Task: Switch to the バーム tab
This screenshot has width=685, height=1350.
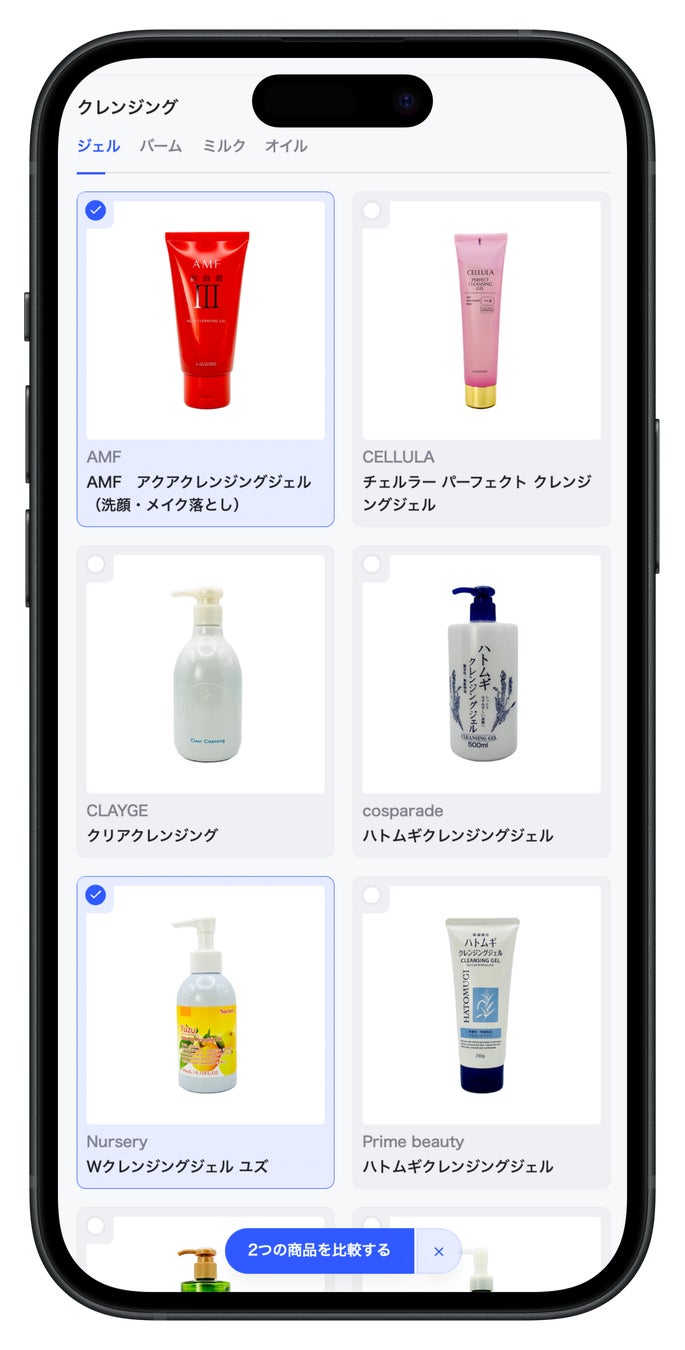Action: point(160,146)
